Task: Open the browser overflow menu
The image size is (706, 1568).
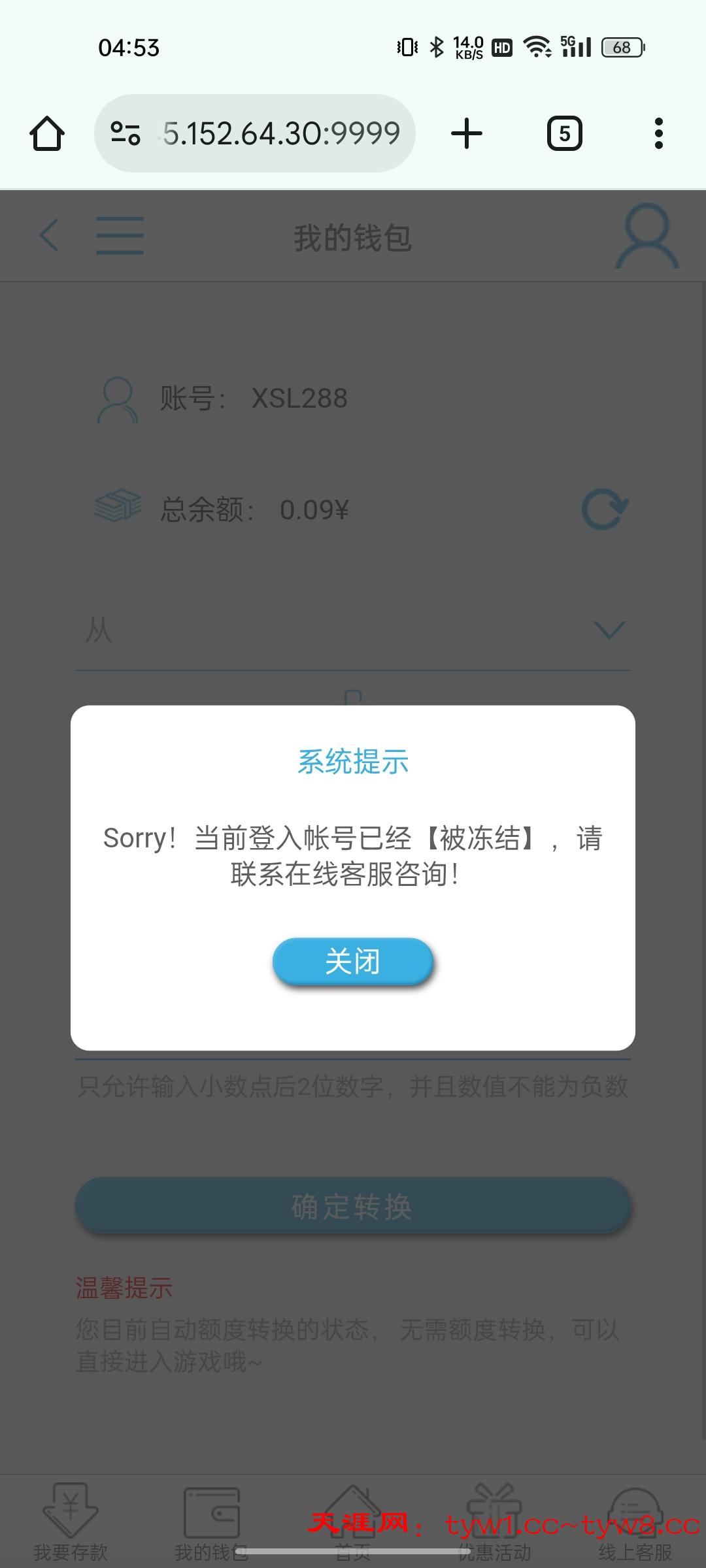Action: click(658, 134)
